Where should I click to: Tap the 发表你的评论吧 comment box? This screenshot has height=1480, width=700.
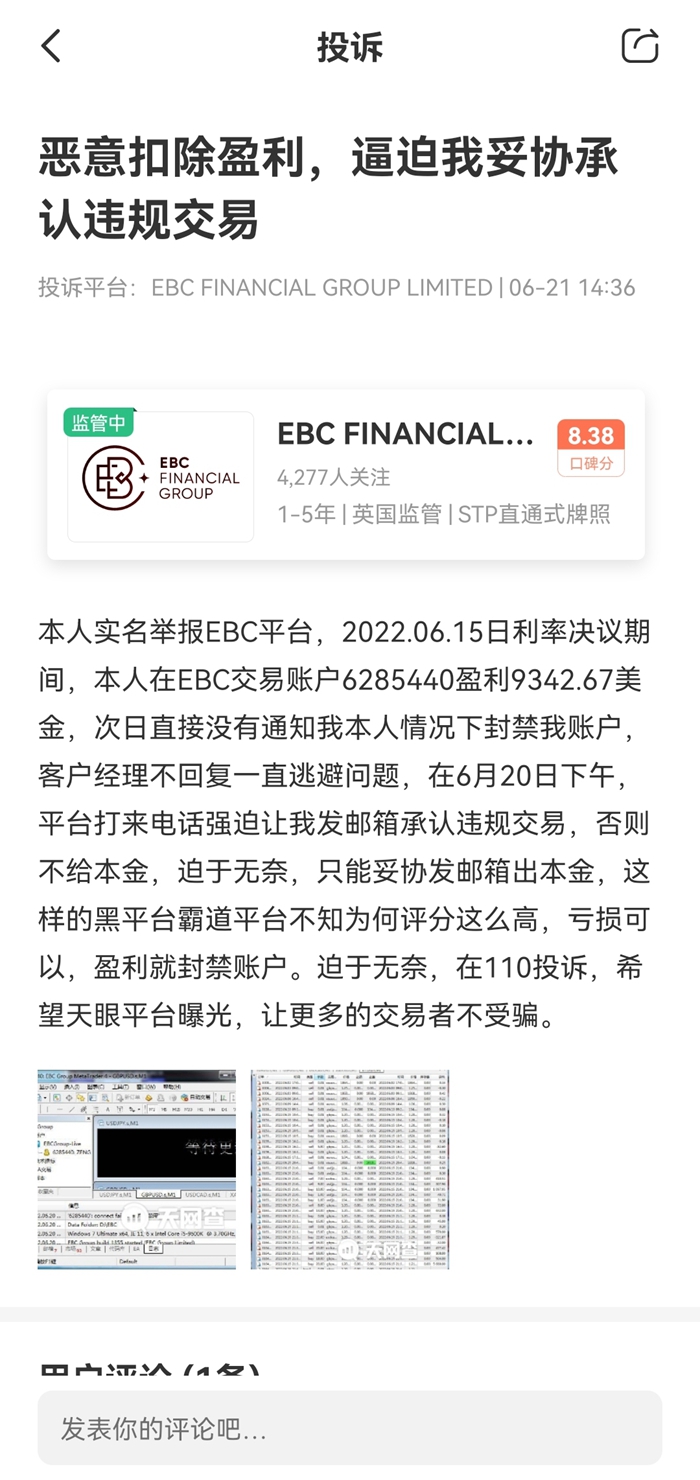click(349, 1428)
